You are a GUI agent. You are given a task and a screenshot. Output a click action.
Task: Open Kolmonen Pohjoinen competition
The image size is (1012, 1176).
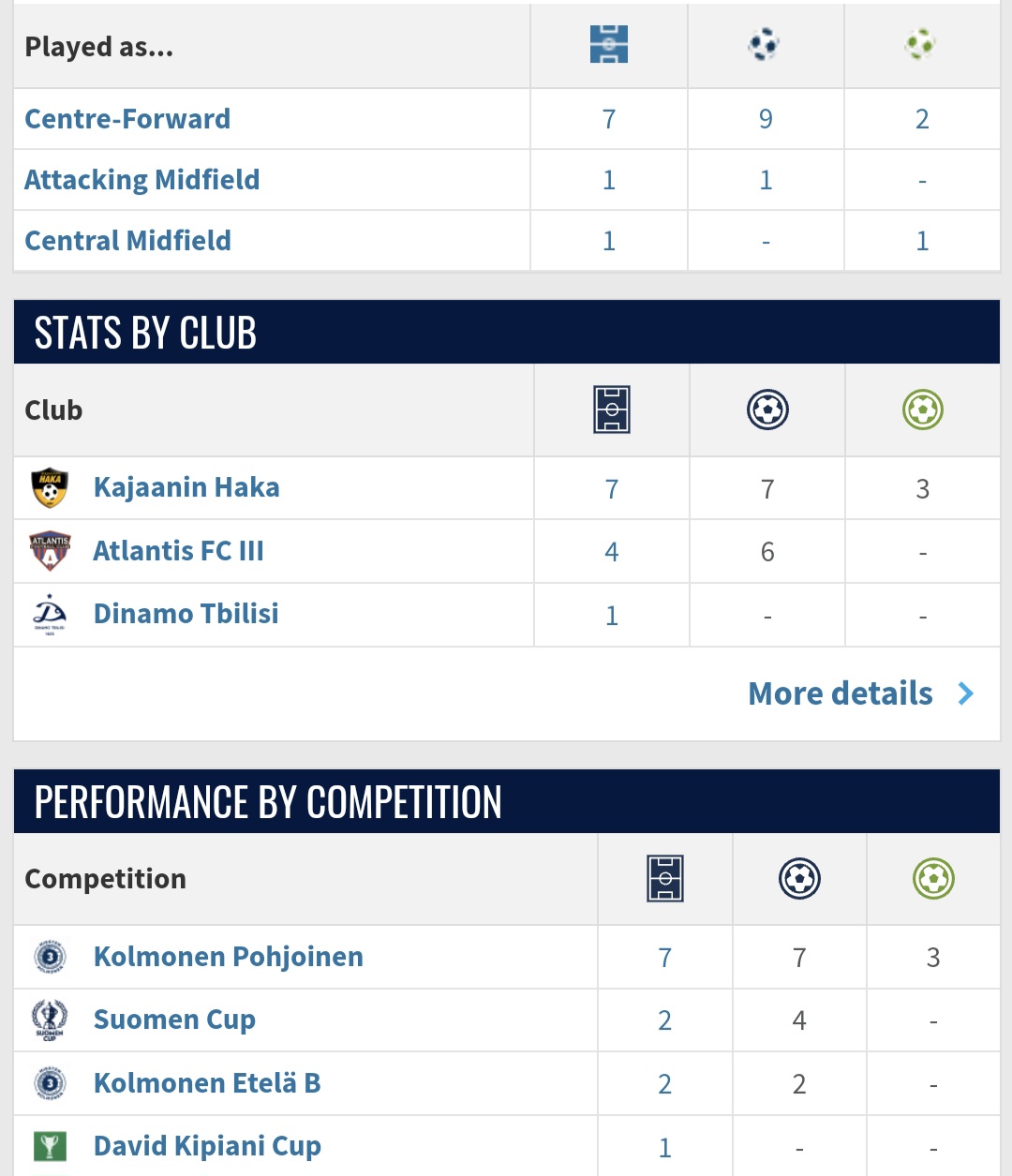tap(228, 957)
